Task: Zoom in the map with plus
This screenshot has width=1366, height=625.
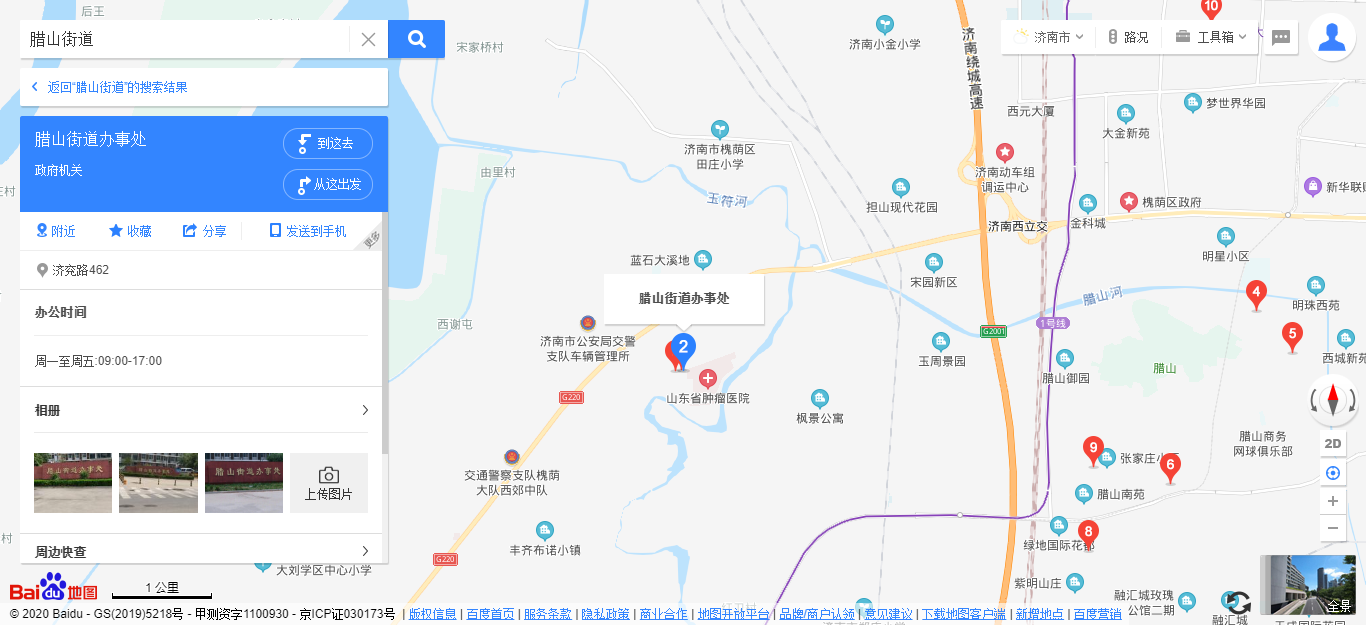Action: (1332, 501)
